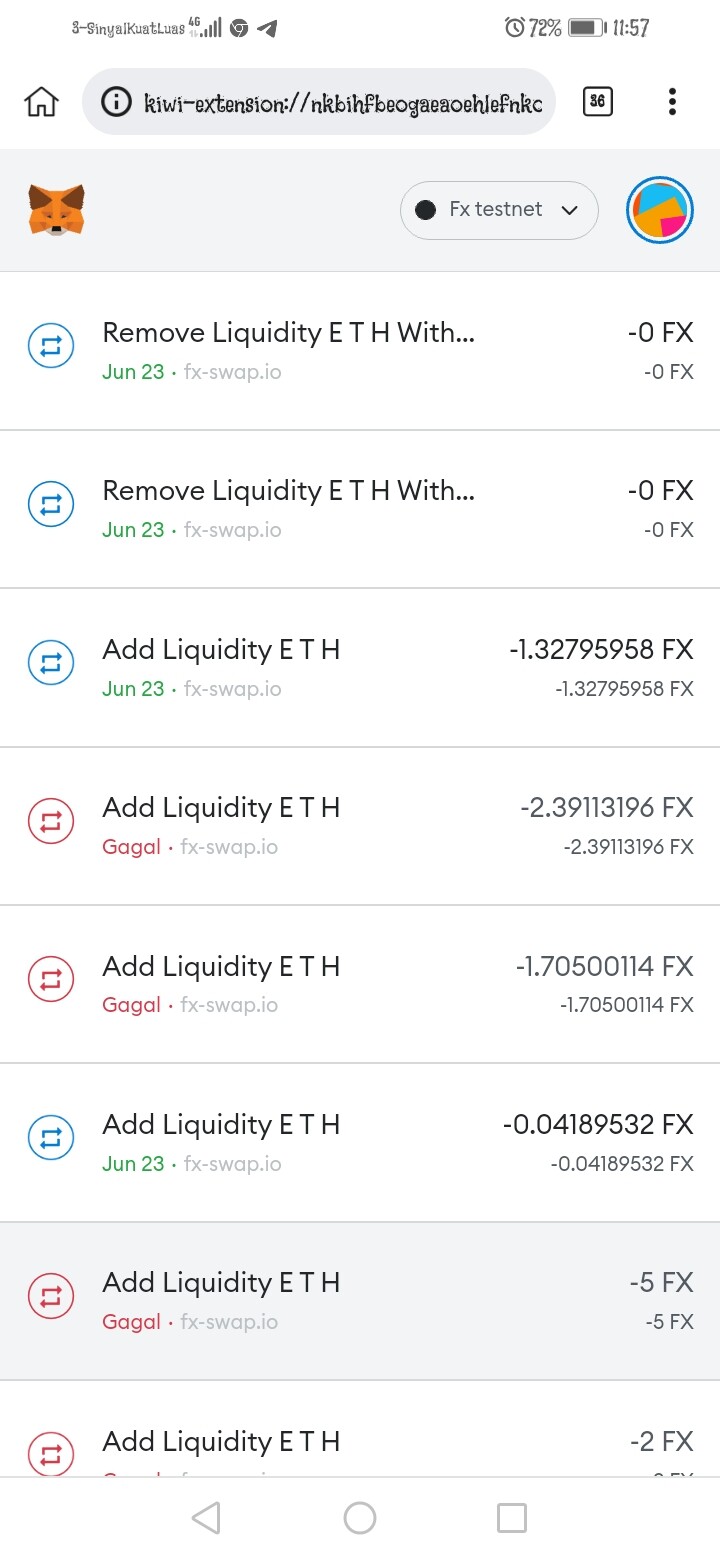This screenshot has width=720, height=1560.
Task: Open the failed -2.39113196 FX transaction
Action: click(x=360, y=826)
